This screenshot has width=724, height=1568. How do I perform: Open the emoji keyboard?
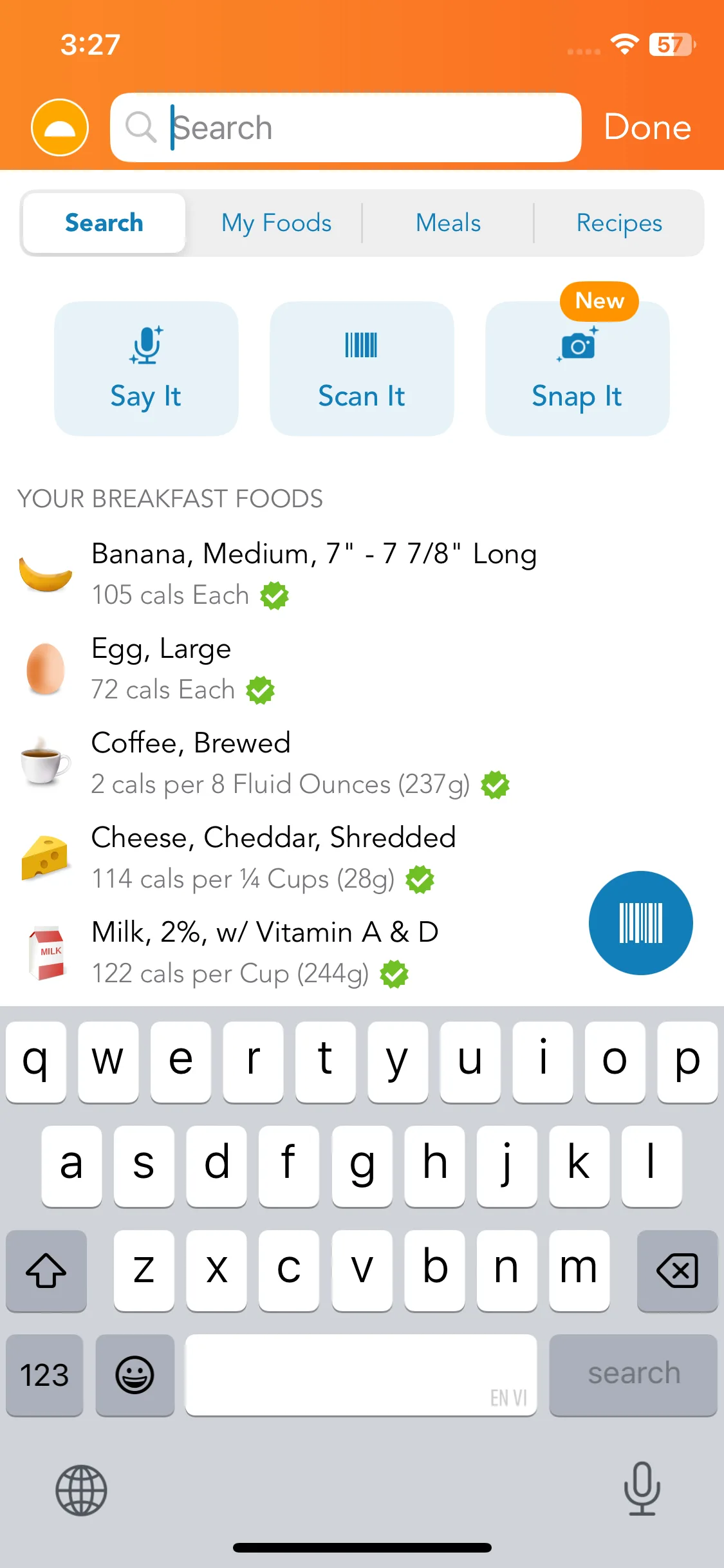tap(135, 1374)
